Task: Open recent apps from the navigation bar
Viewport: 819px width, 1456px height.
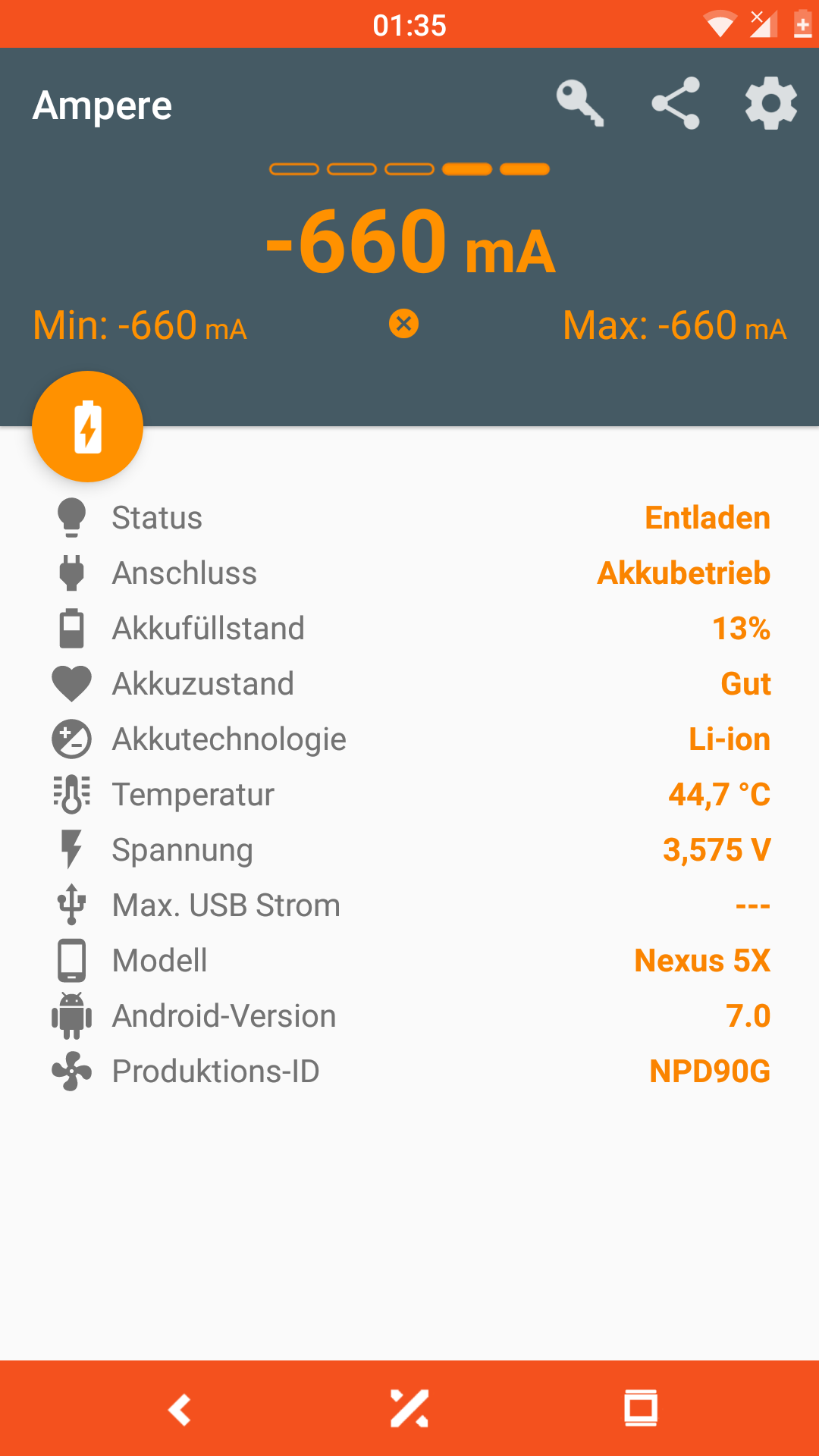Action: [641, 1409]
